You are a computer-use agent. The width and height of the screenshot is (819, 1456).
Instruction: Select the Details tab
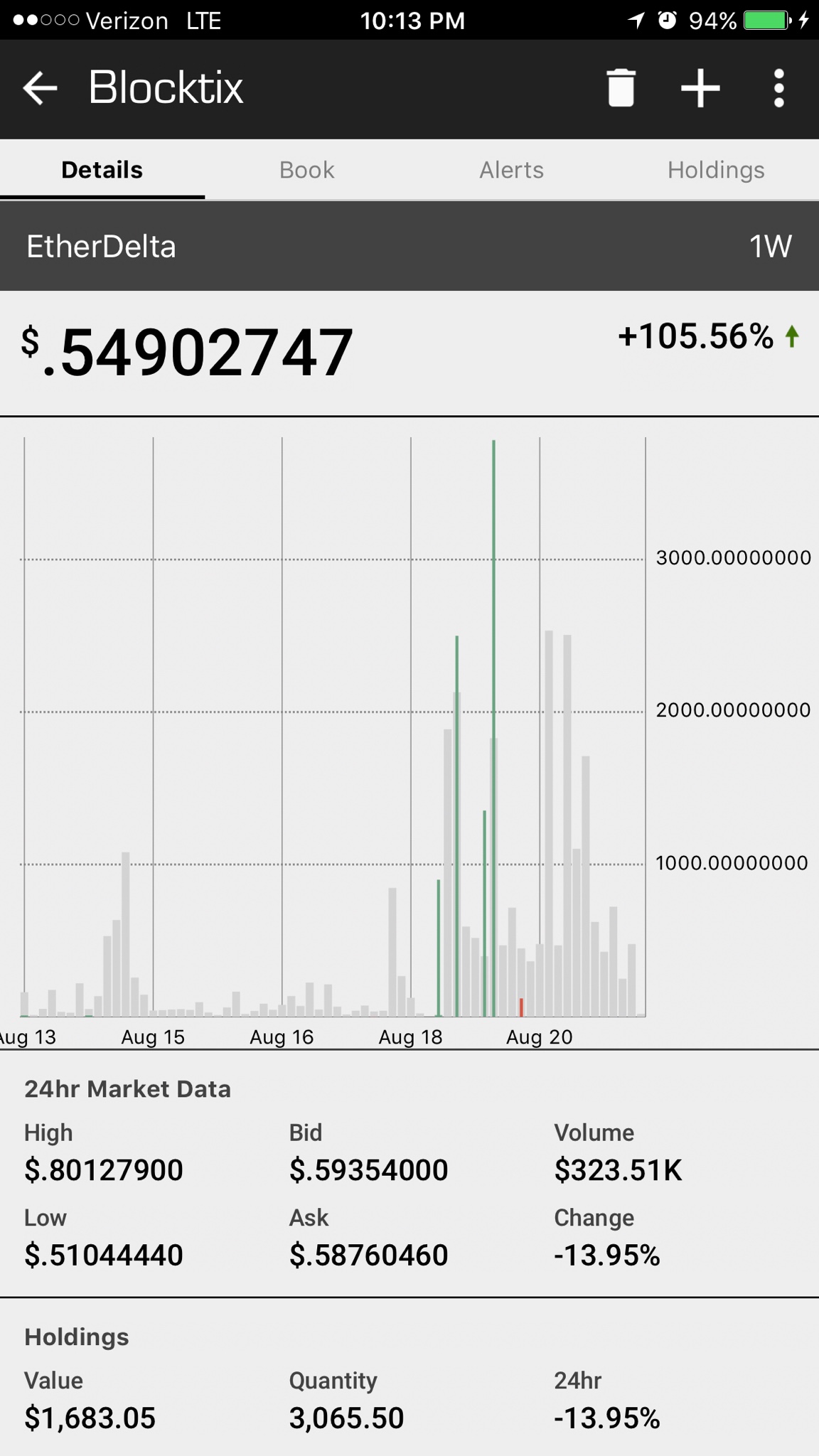102,170
